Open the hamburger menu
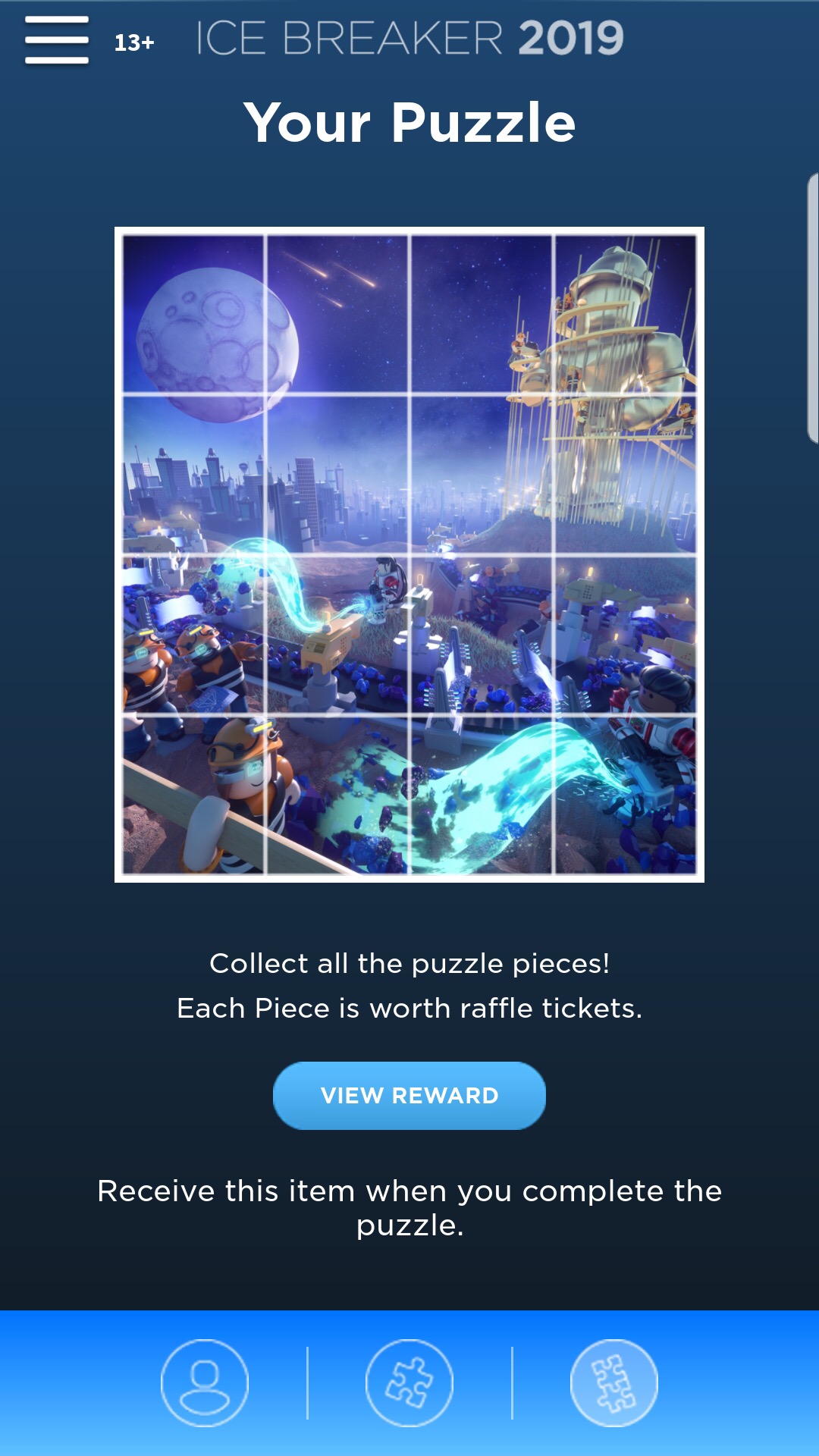Screen dimensions: 819x1456 (57, 40)
